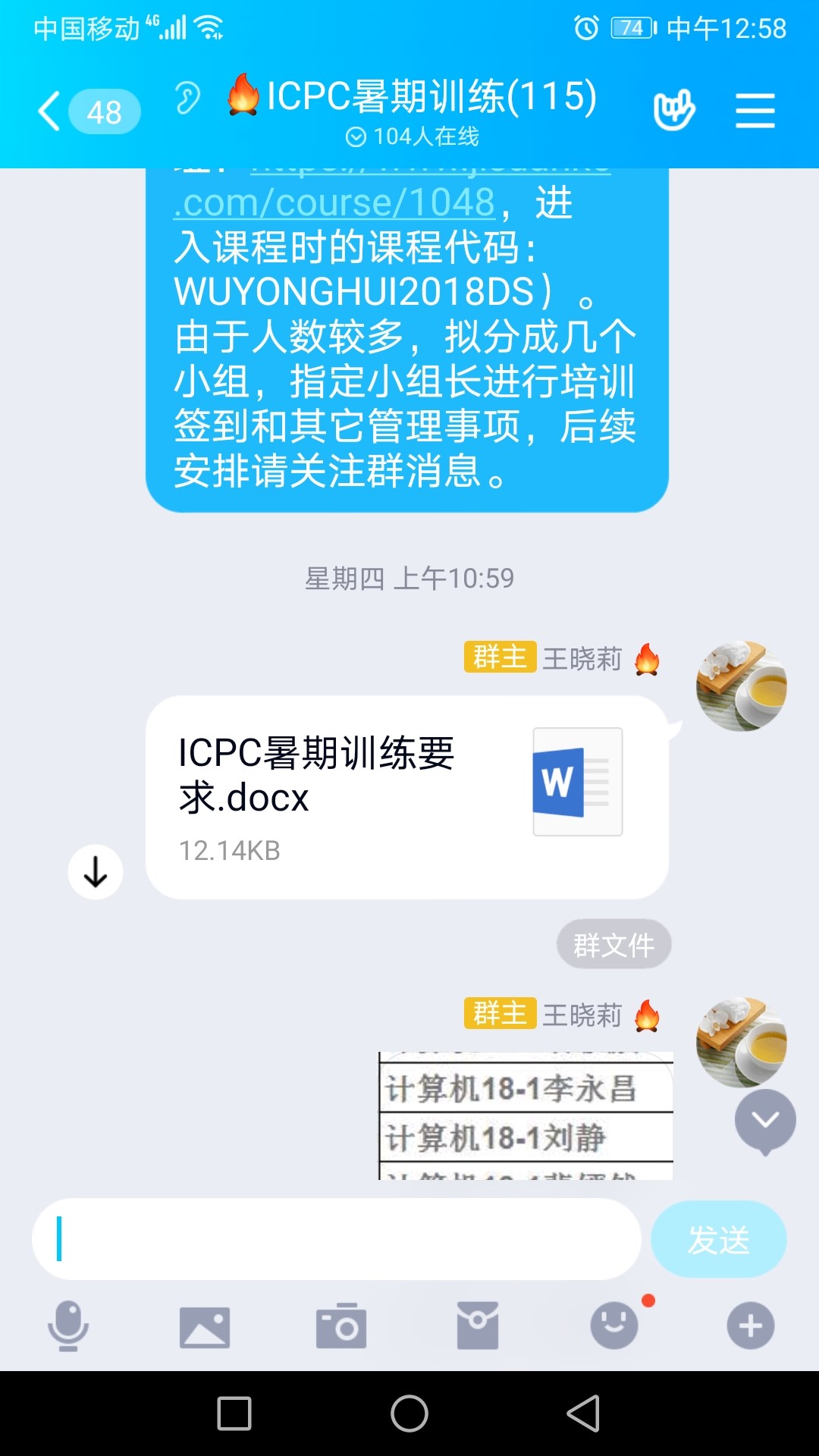Expand more options with the plus icon
Screen dimensions: 819x1456
751,1326
